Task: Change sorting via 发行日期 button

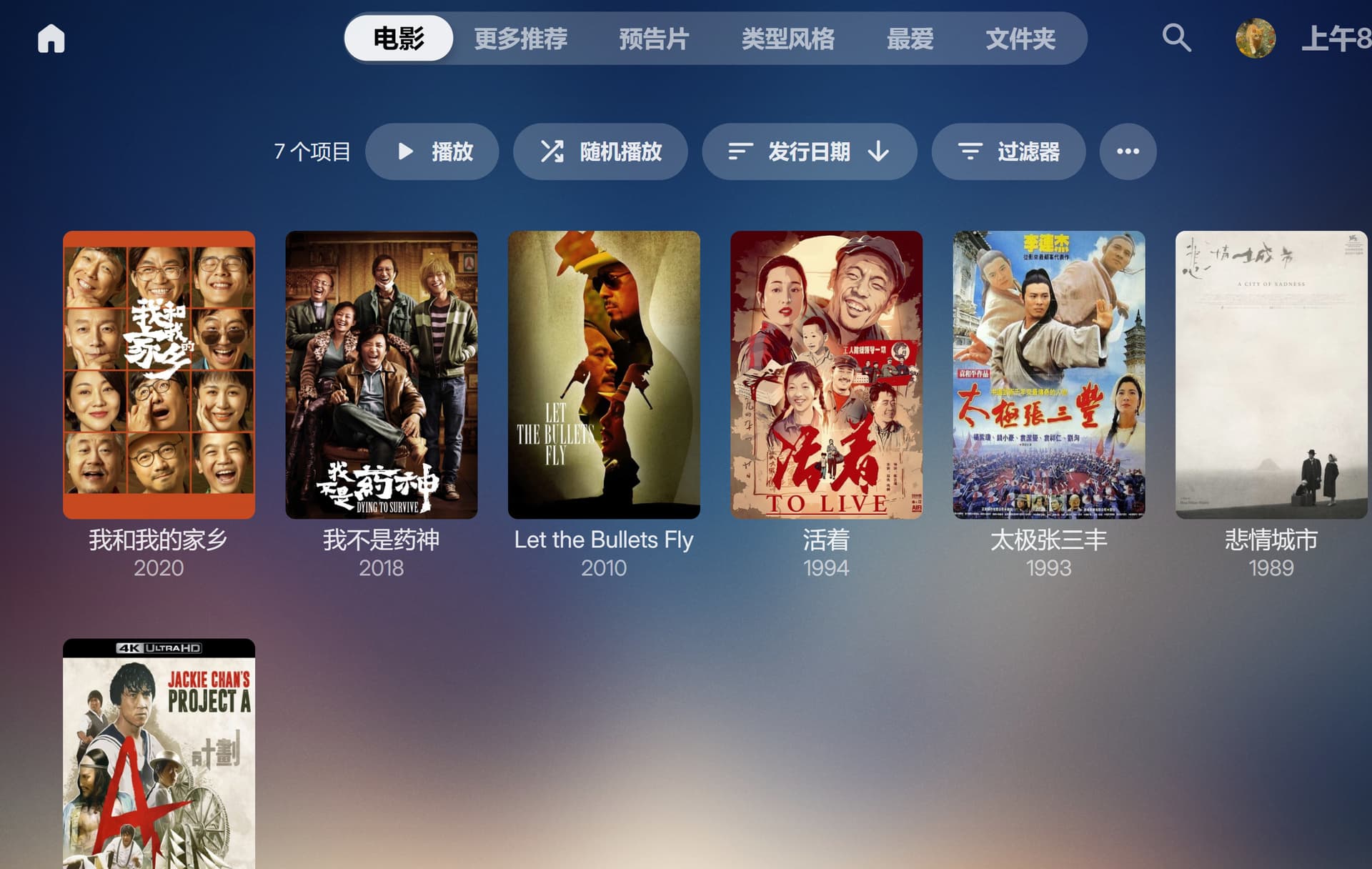Action: click(810, 152)
